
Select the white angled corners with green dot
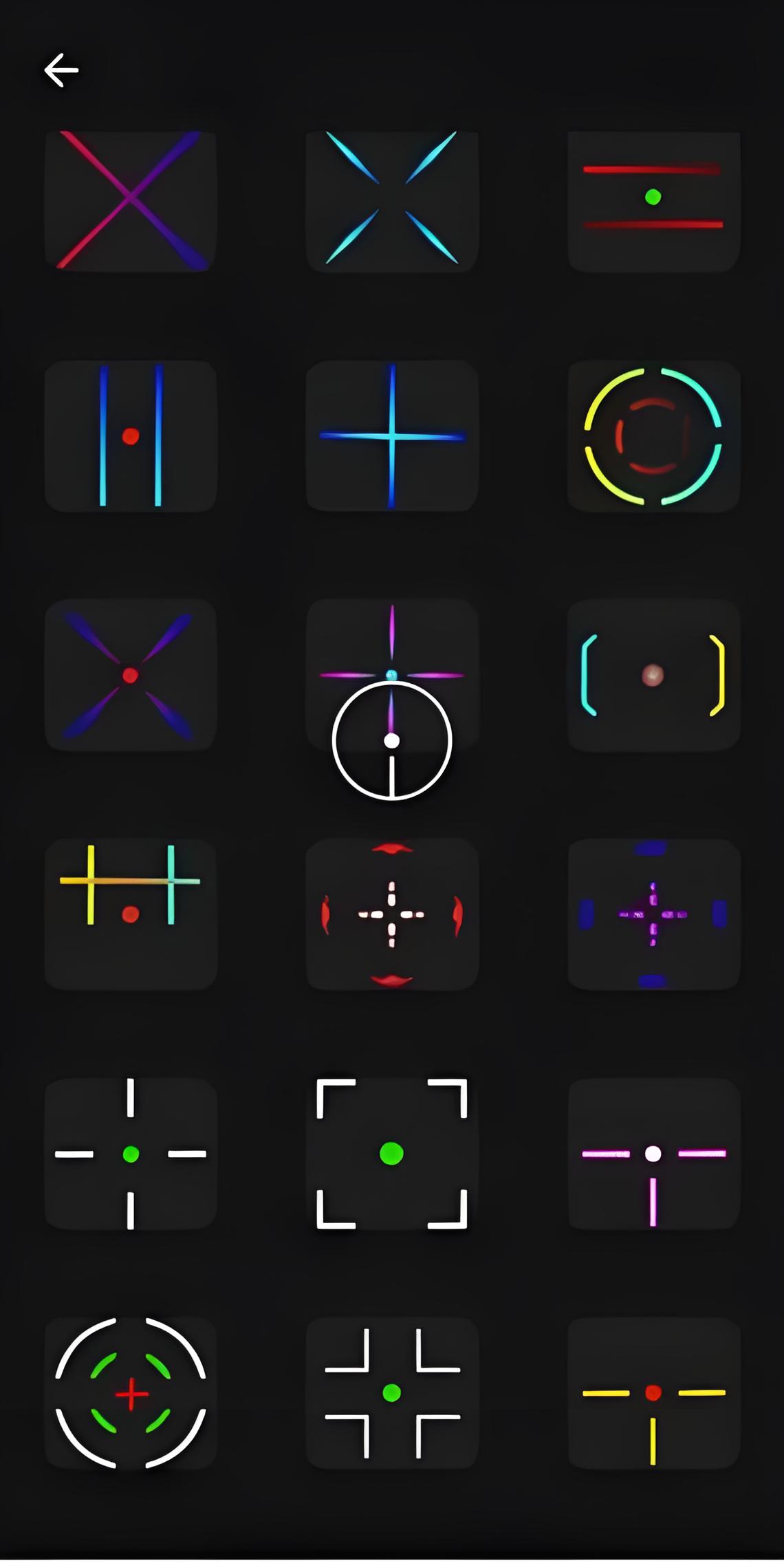click(392, 1393)
